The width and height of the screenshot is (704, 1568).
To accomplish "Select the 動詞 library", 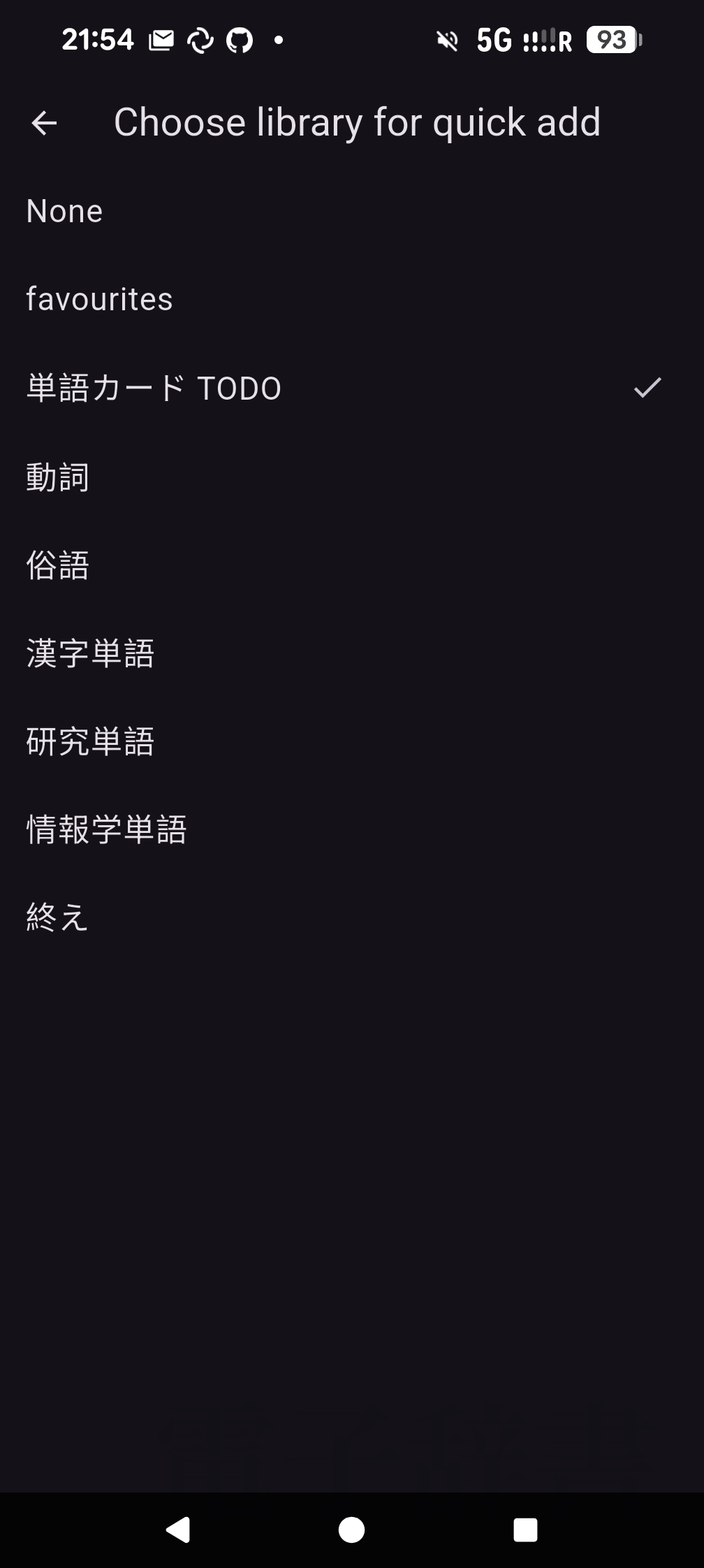I will [x=57, y=477].
